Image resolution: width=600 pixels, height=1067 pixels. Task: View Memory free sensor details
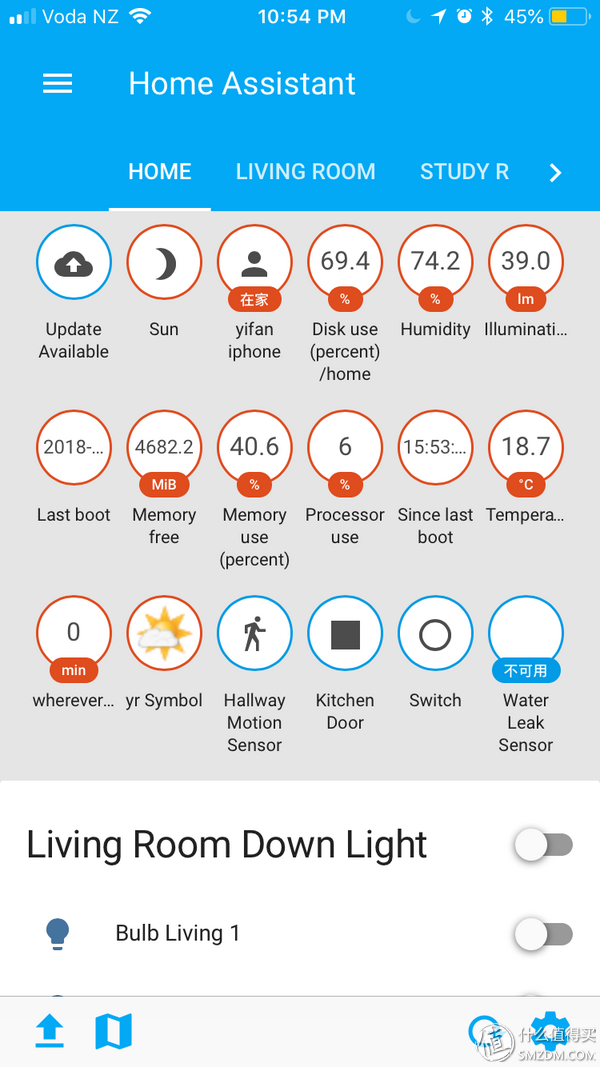pos(164,448)
